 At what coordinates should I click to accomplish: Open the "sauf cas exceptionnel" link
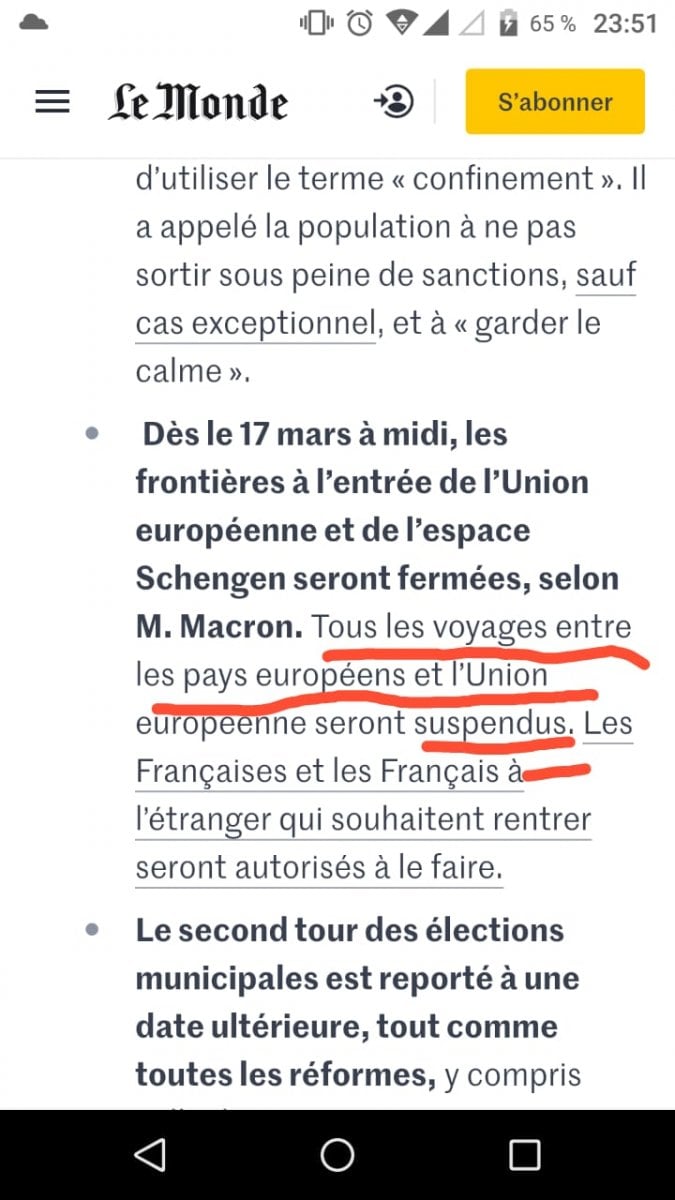tap(256, 323)
